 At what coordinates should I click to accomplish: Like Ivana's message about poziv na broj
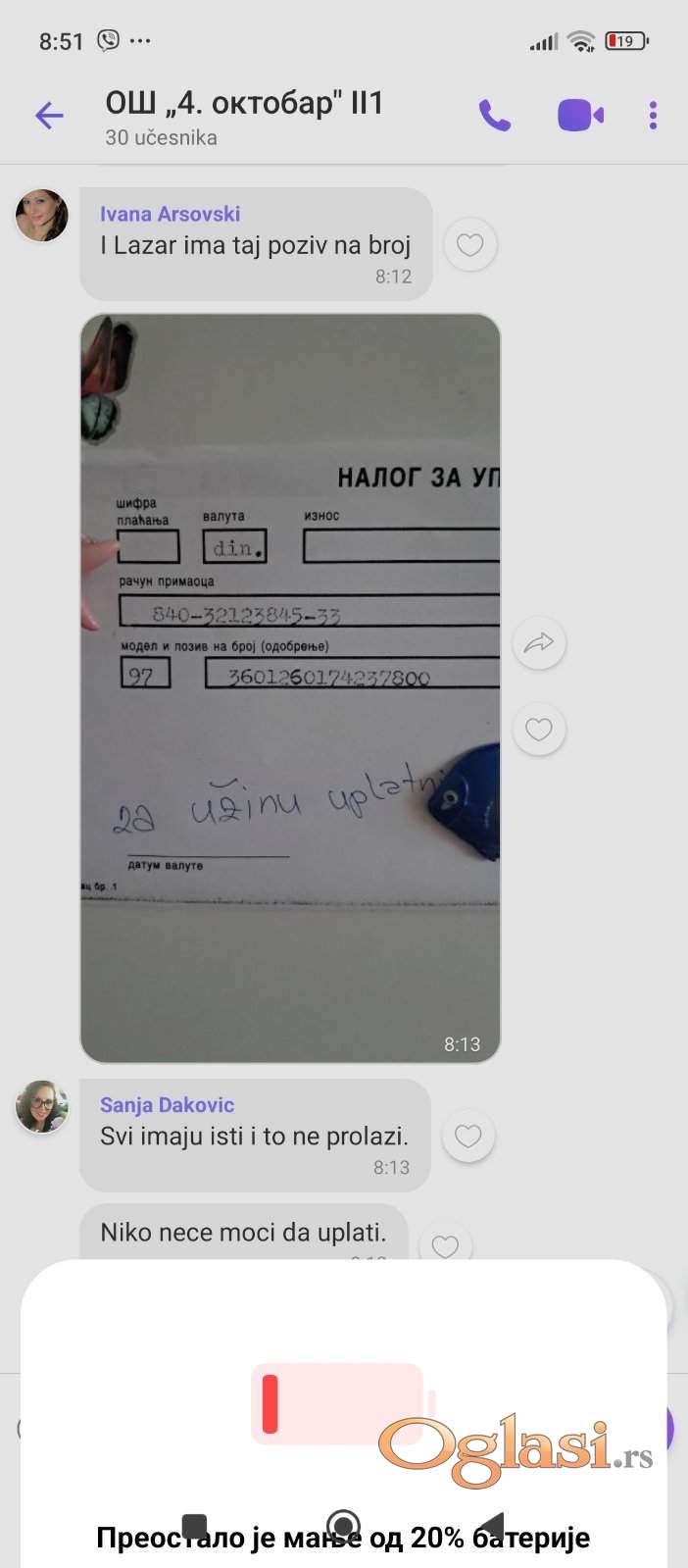point(470,244)
